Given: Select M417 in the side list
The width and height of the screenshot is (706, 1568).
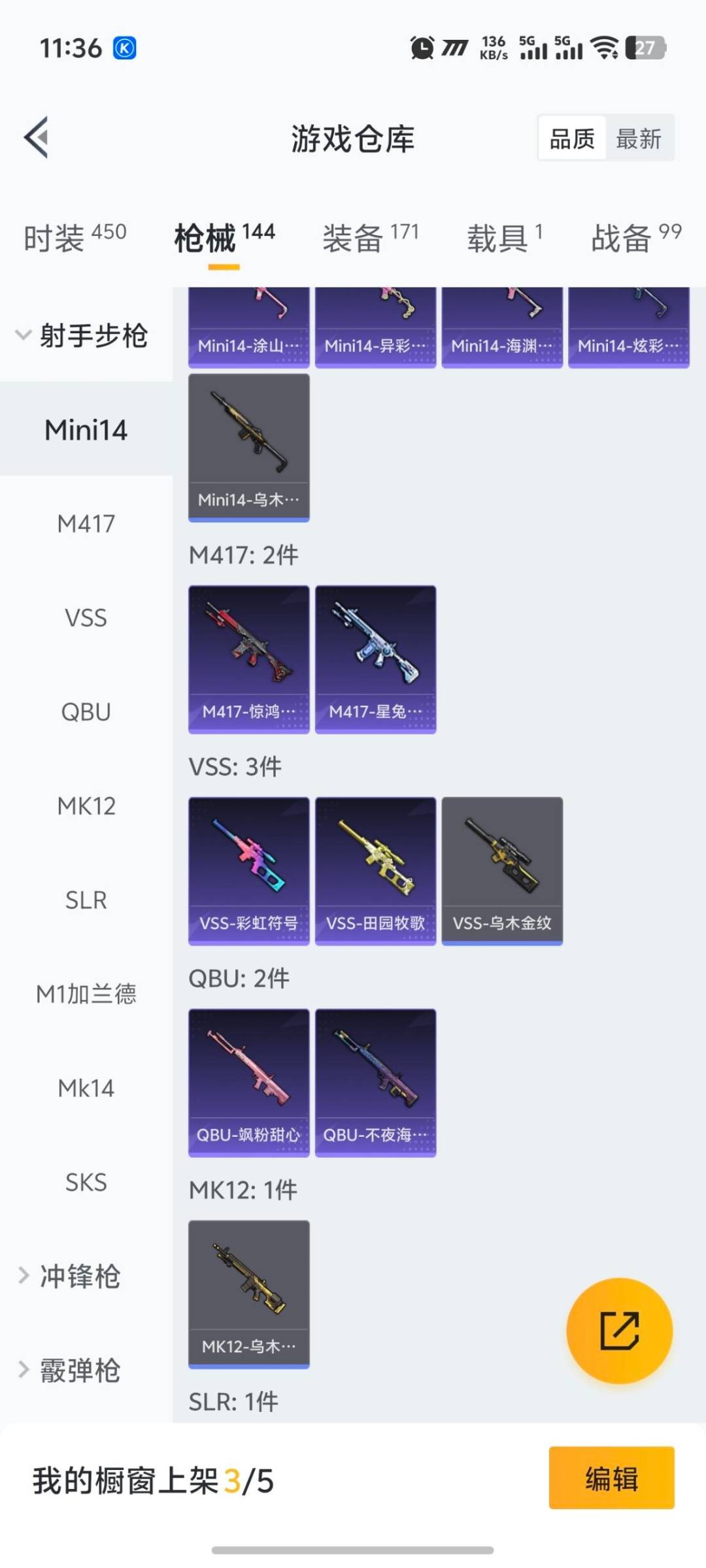Looking at the screenshot, I should click(x=86, y=524).
